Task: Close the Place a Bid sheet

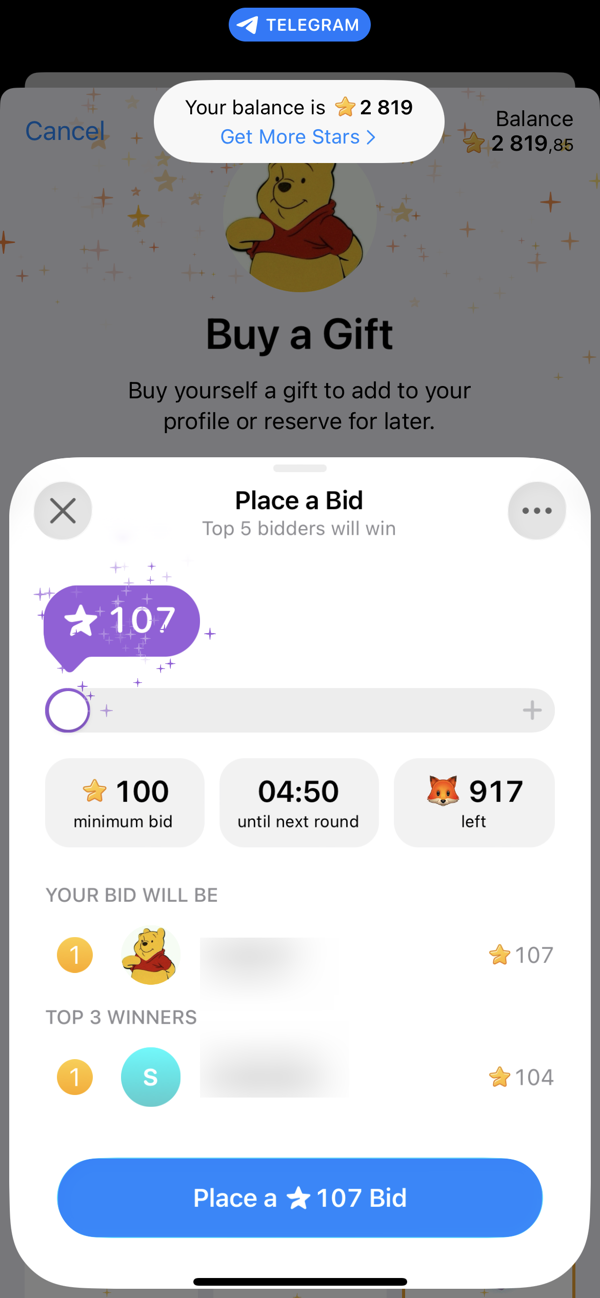Action: coord(63,511)
